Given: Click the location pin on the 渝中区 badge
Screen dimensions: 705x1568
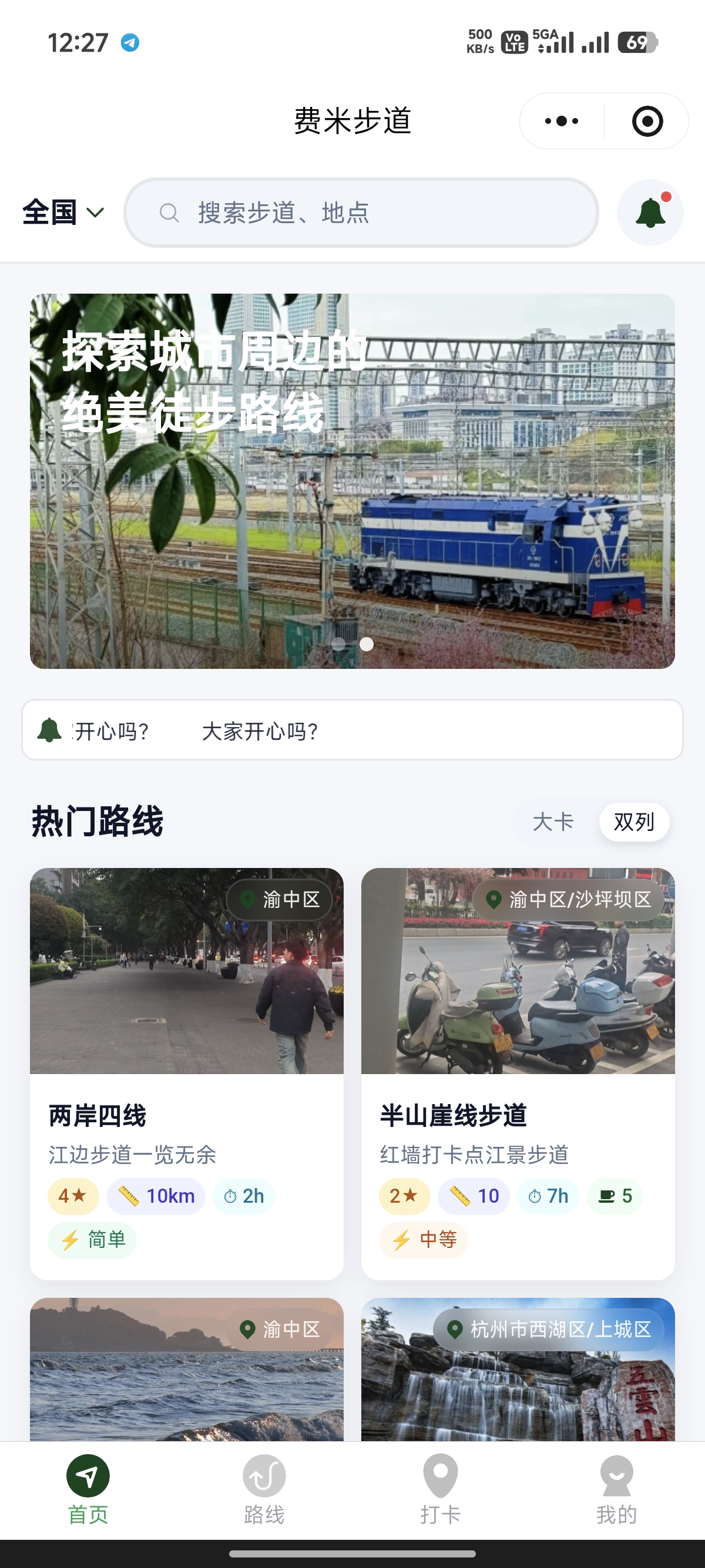Looking at the screenshot, I should [x=249, y=899].
